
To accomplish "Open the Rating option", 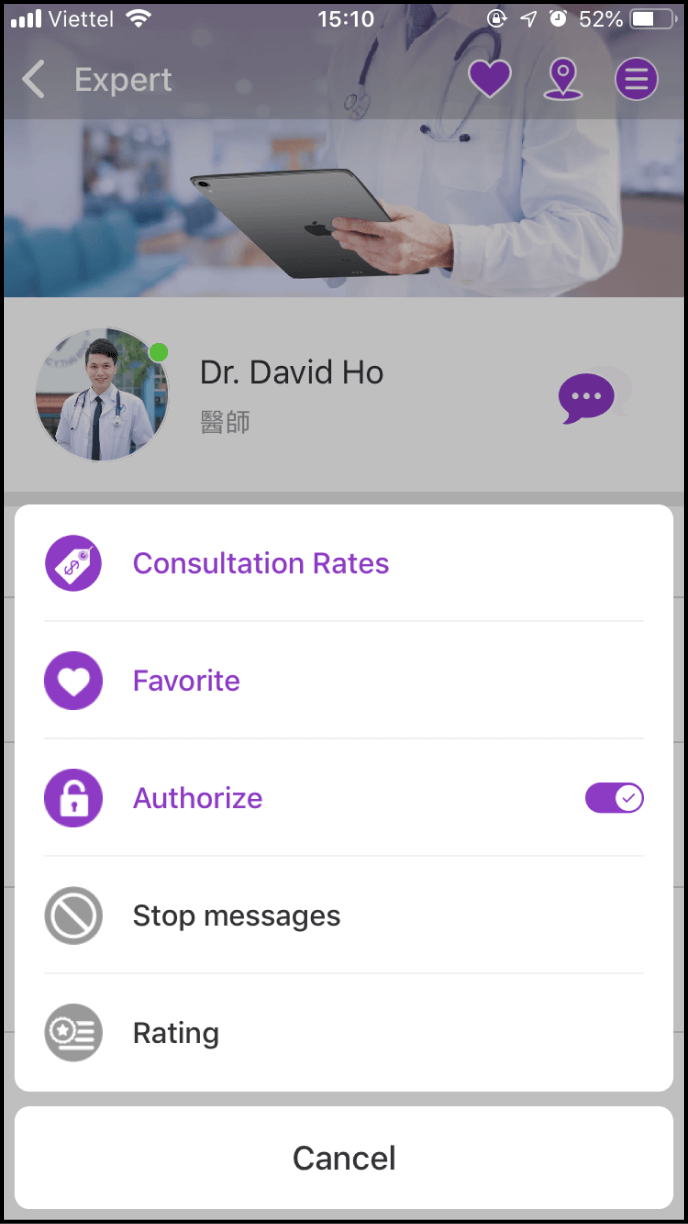I will pos(176,1033).
